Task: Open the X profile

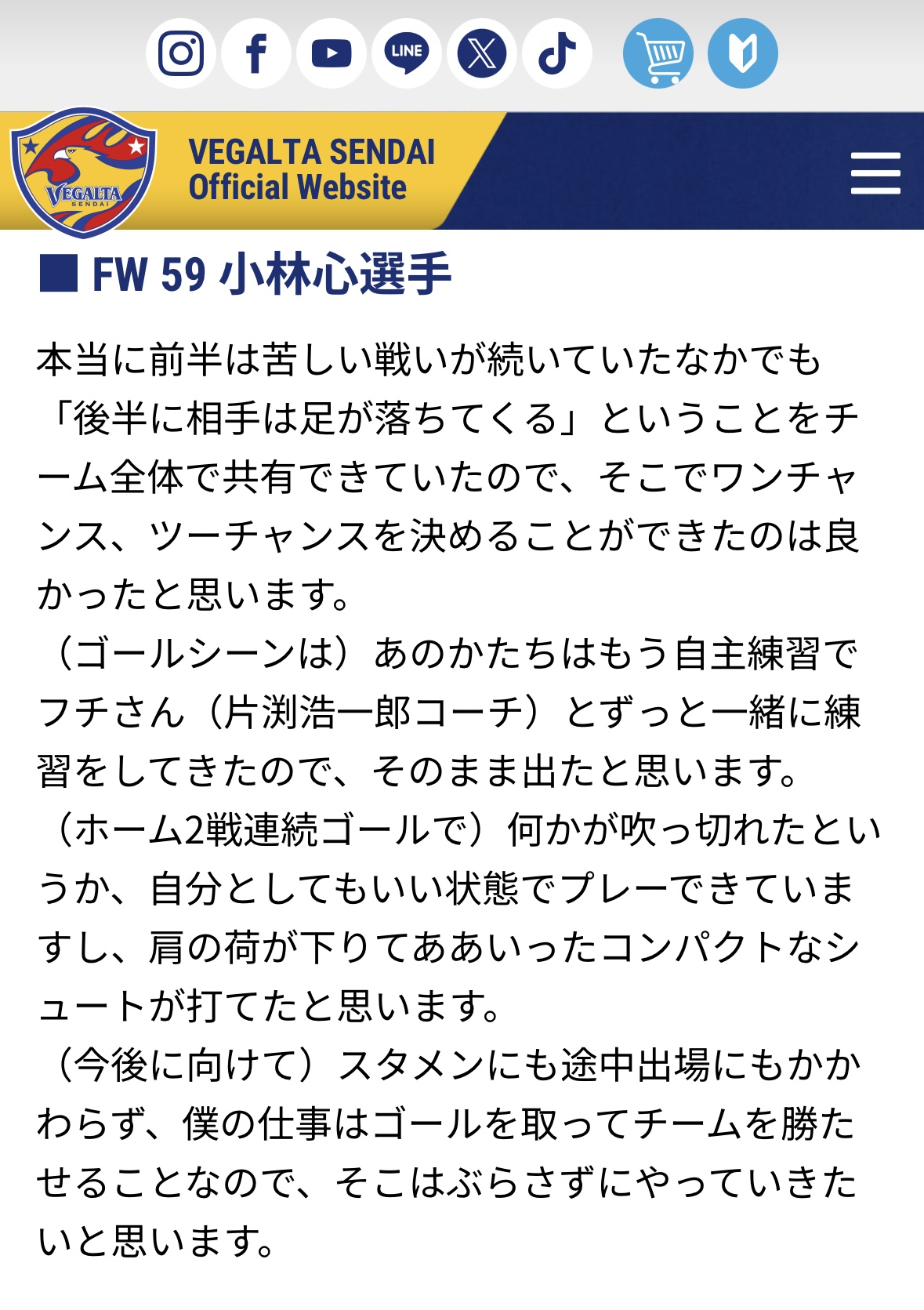Action: [482, 53]
